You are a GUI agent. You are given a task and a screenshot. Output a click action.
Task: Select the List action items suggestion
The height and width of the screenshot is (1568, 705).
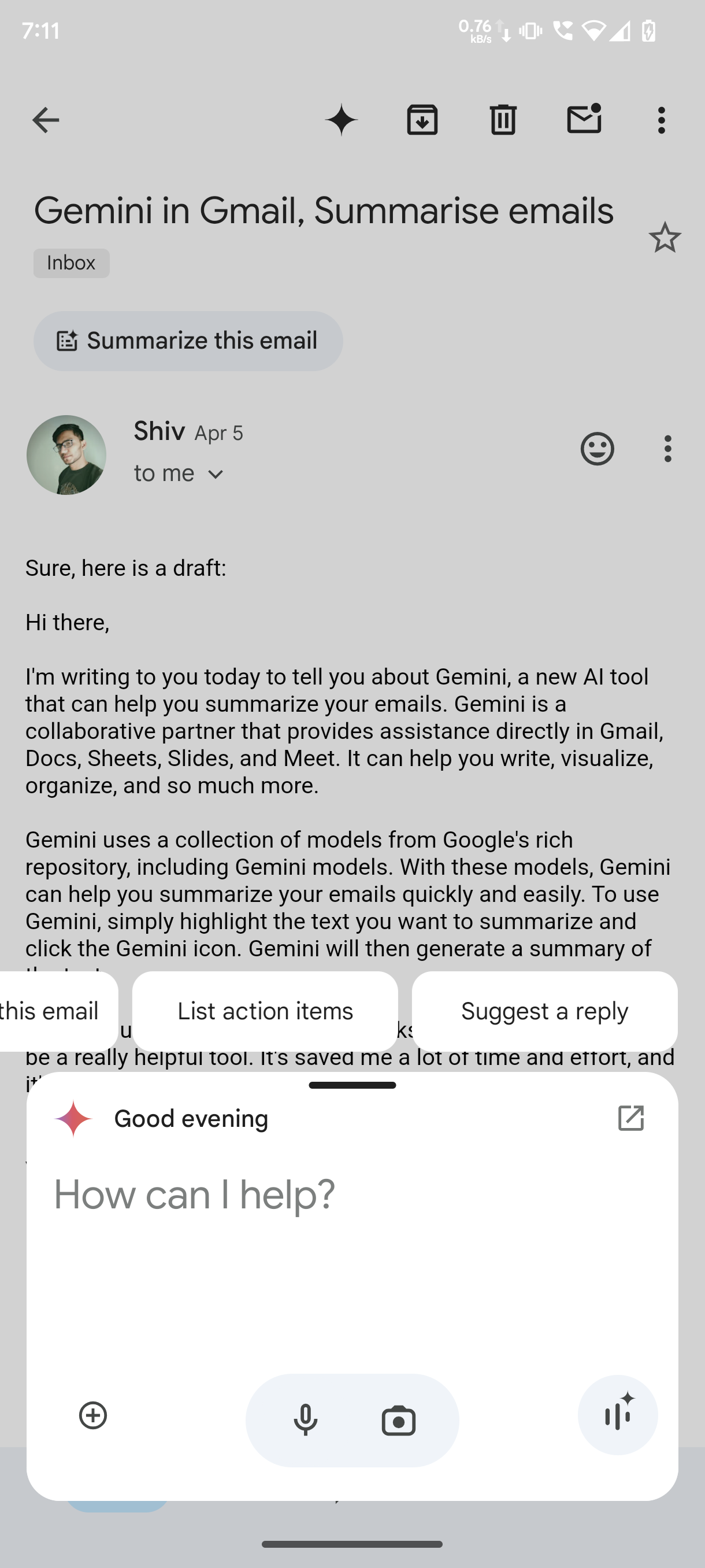[265, 1011]
